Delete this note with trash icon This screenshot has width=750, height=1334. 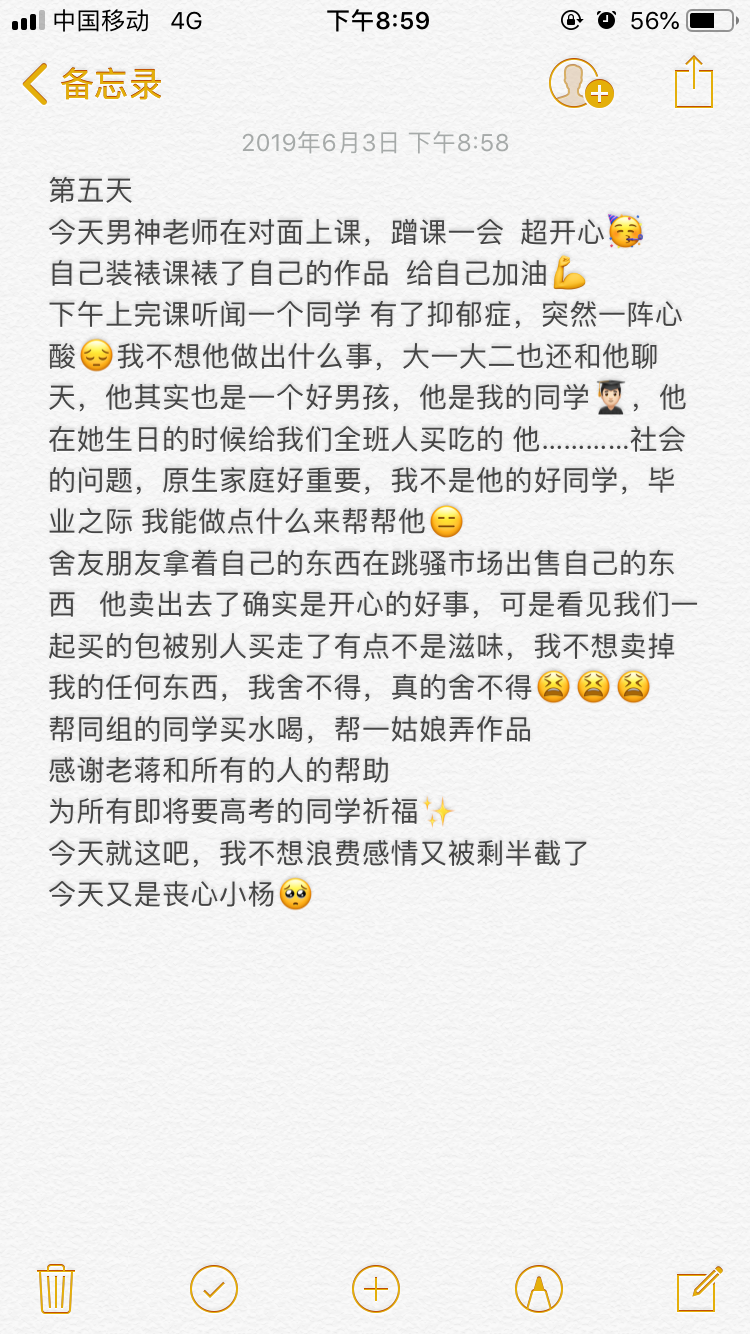tap(55, 1288)
